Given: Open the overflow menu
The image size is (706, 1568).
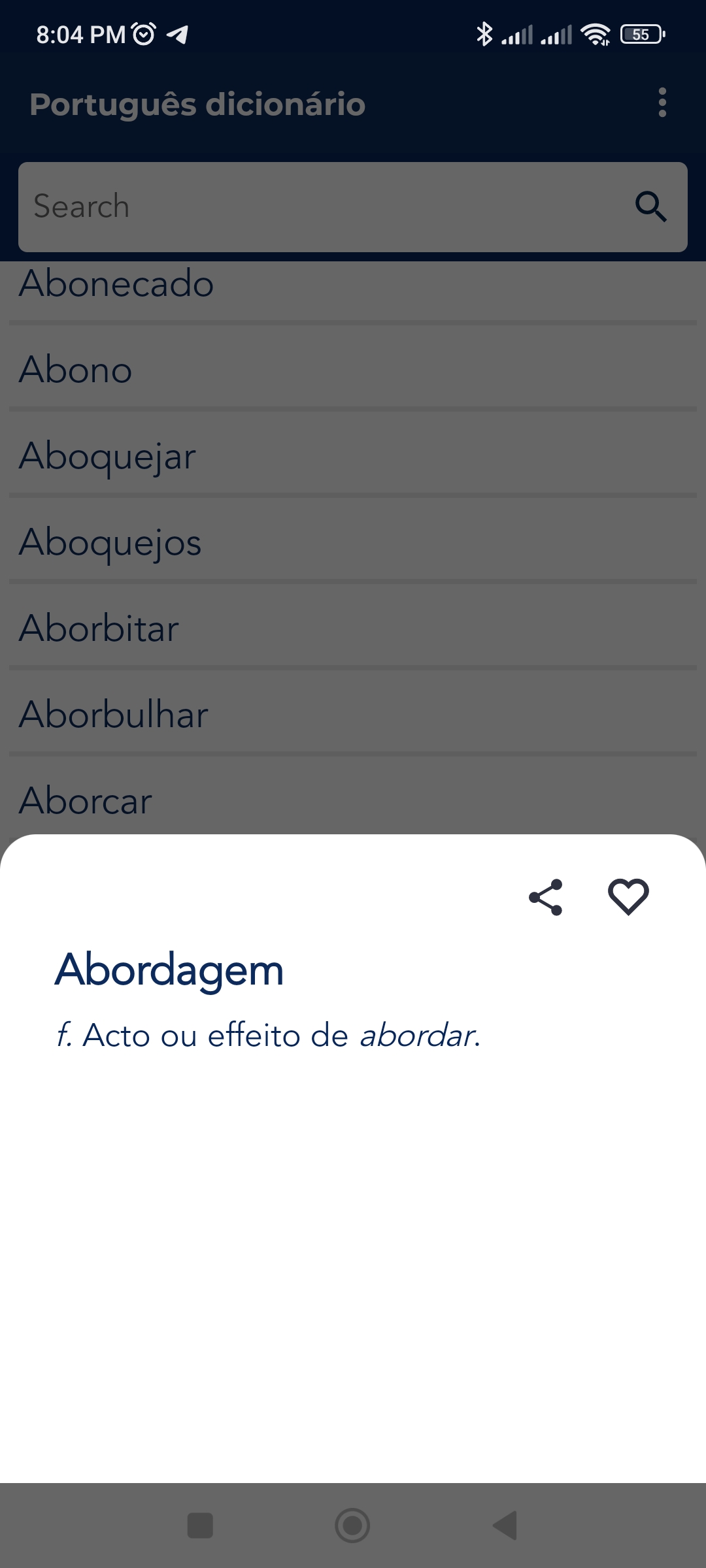Looking at the screenshot, I should pyautogui.click(x=662, y=103).
